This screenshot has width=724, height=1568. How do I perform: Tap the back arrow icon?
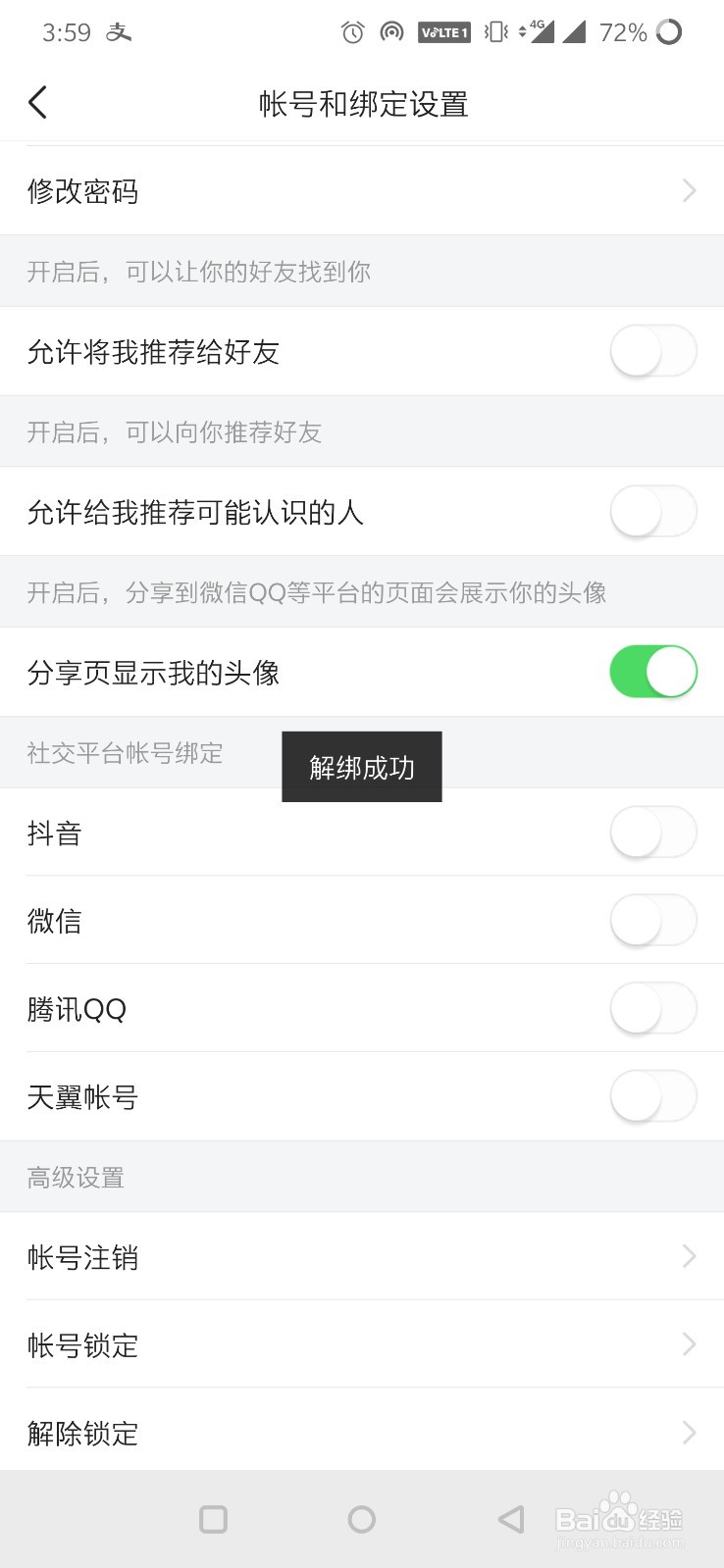coord(37,102)
